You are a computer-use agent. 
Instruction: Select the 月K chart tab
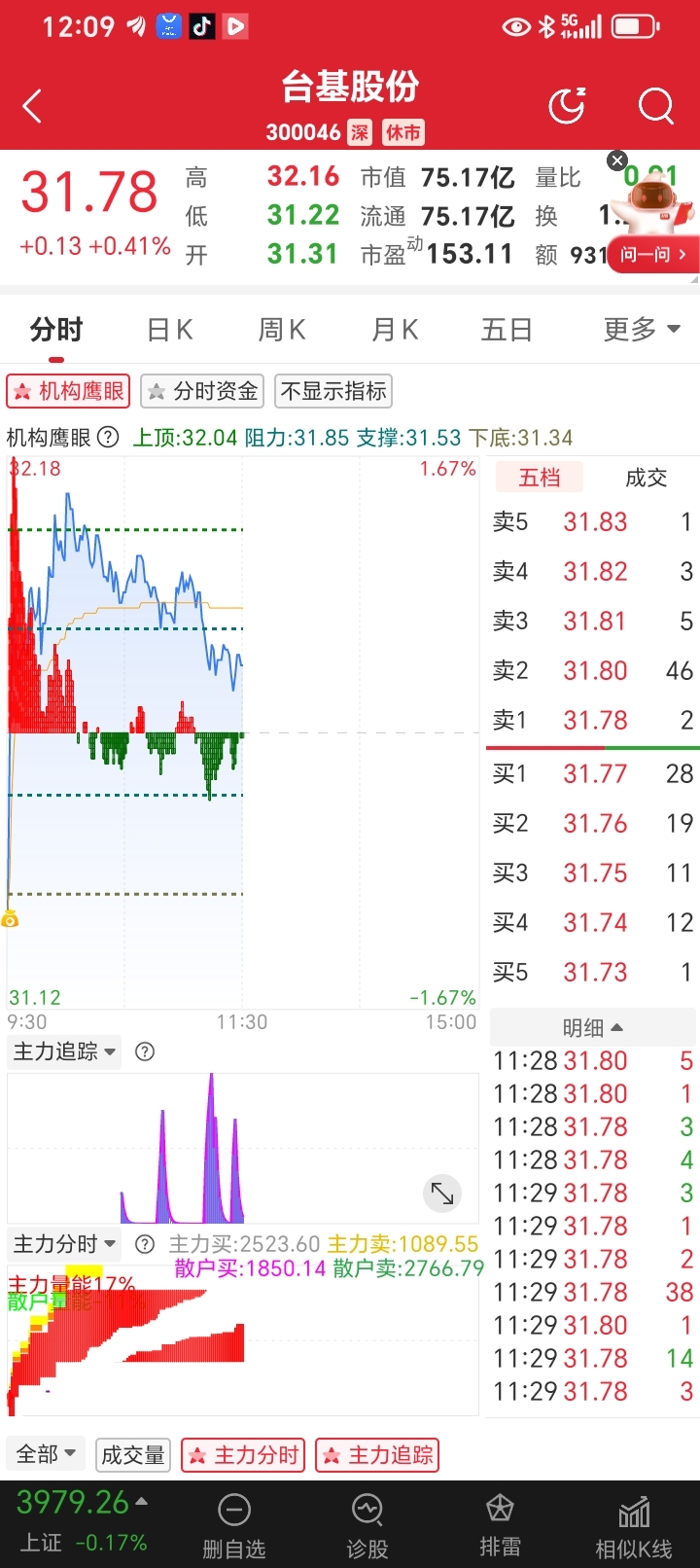pyautogui.click(x=395, y=331)
